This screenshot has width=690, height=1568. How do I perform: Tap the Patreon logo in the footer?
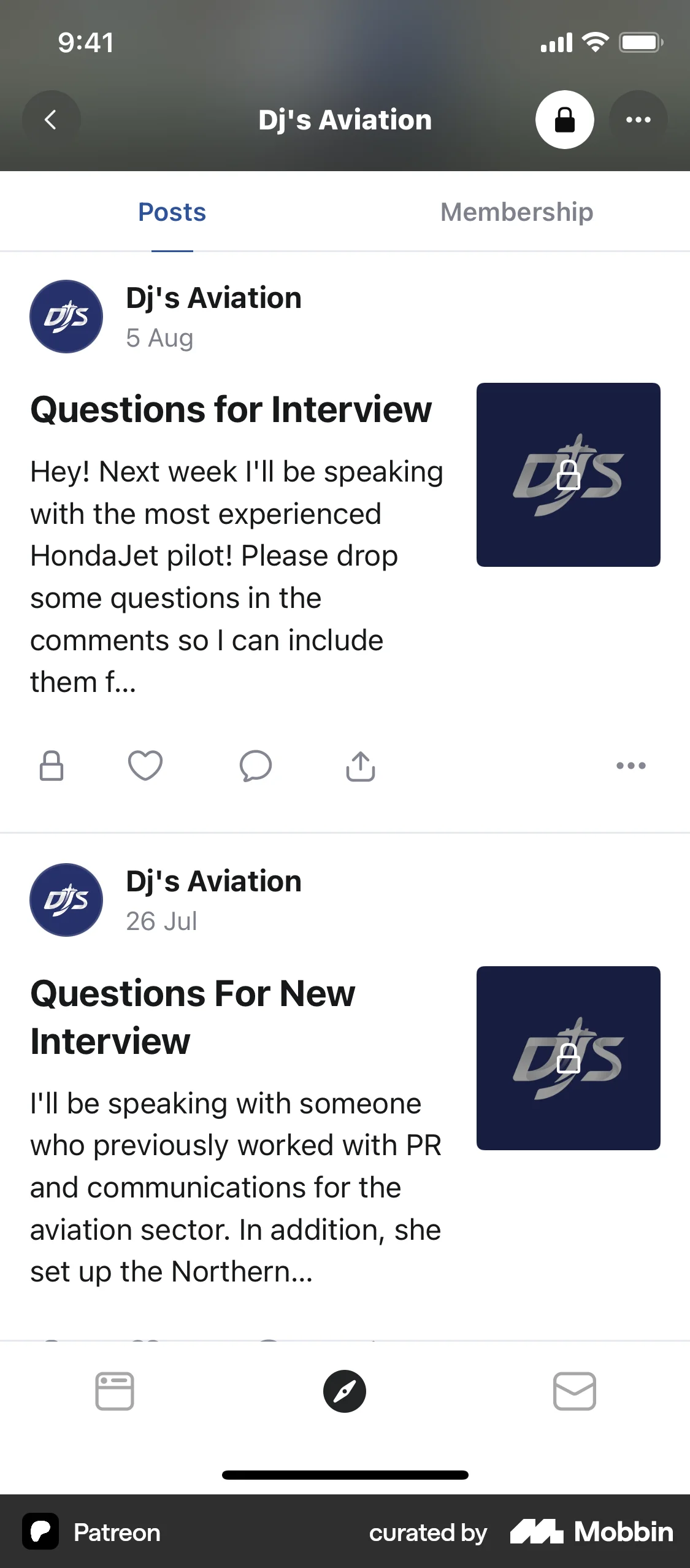click(40, 1532)
